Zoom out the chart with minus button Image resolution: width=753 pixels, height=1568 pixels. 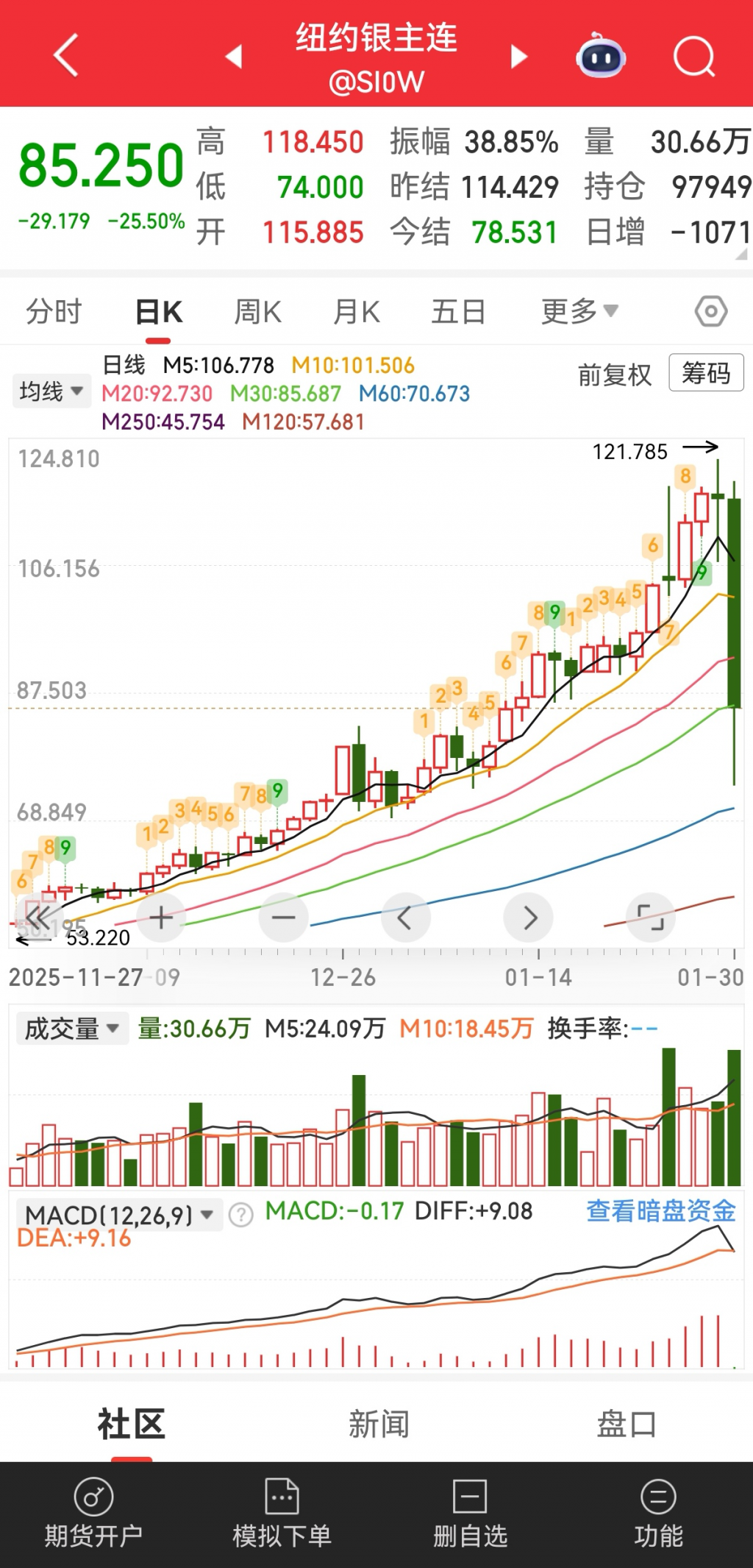click(283, 918)
